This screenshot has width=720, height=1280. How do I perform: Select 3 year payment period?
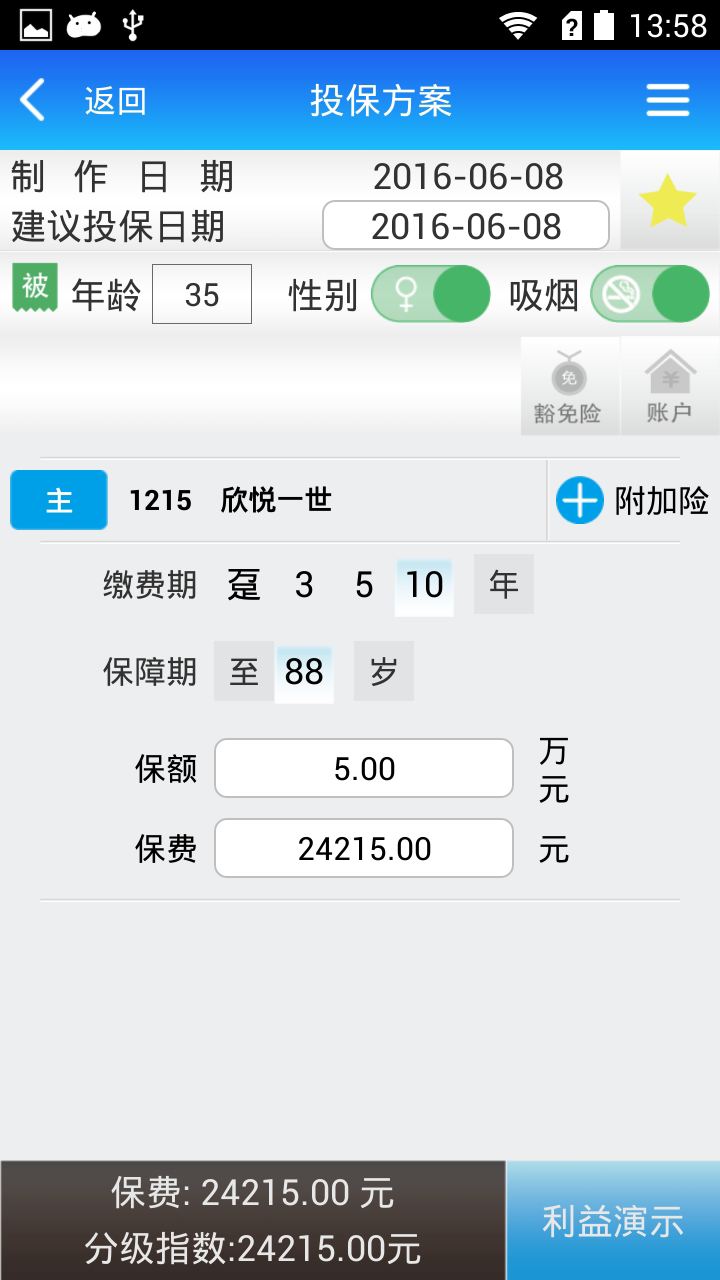click(304, 585)
